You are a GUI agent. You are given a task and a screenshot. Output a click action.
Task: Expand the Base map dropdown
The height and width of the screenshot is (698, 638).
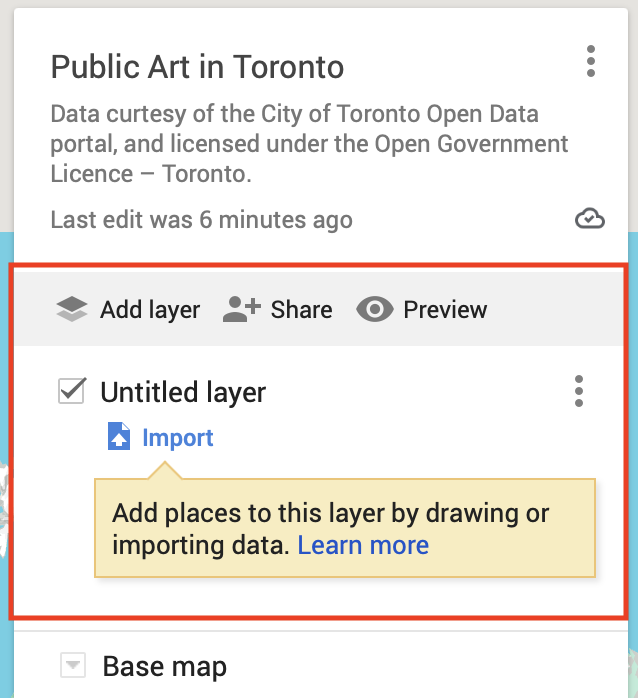[x=72, y=665]
